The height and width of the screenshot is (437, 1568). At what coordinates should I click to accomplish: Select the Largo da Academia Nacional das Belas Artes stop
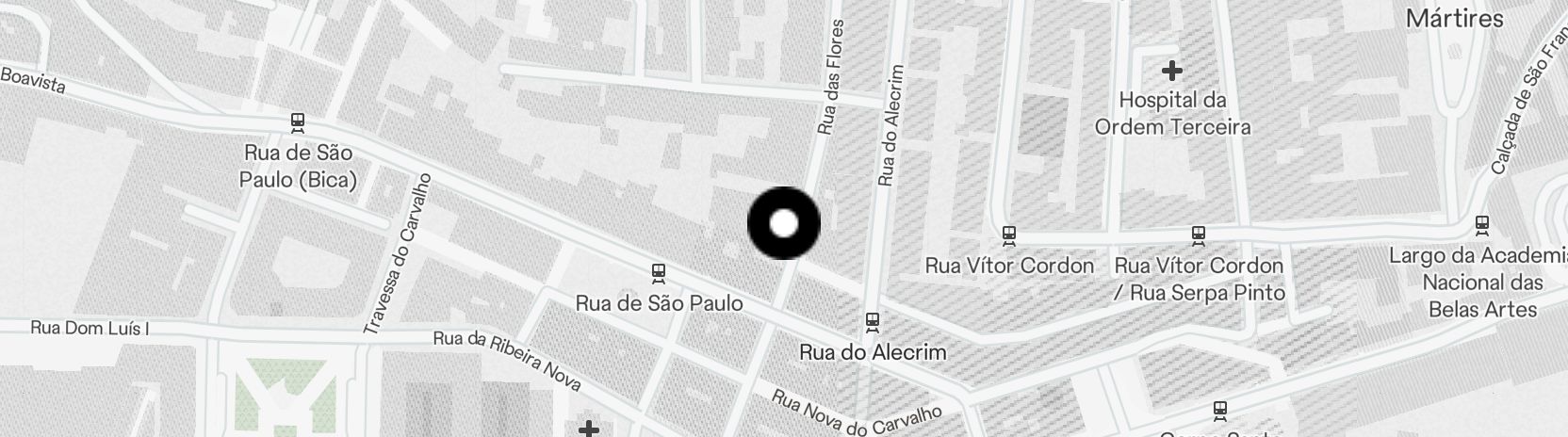[x=1481, y=224]
